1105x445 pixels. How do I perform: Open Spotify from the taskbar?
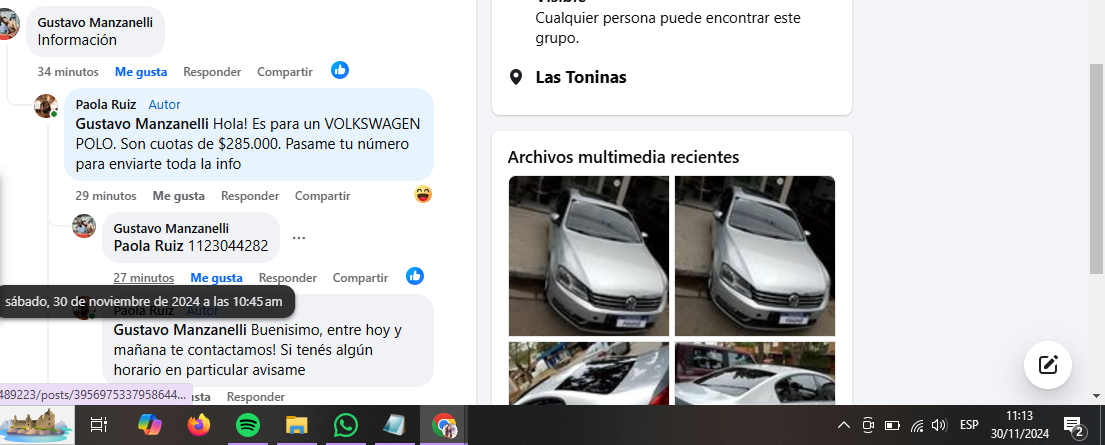(x=248, y=425)
